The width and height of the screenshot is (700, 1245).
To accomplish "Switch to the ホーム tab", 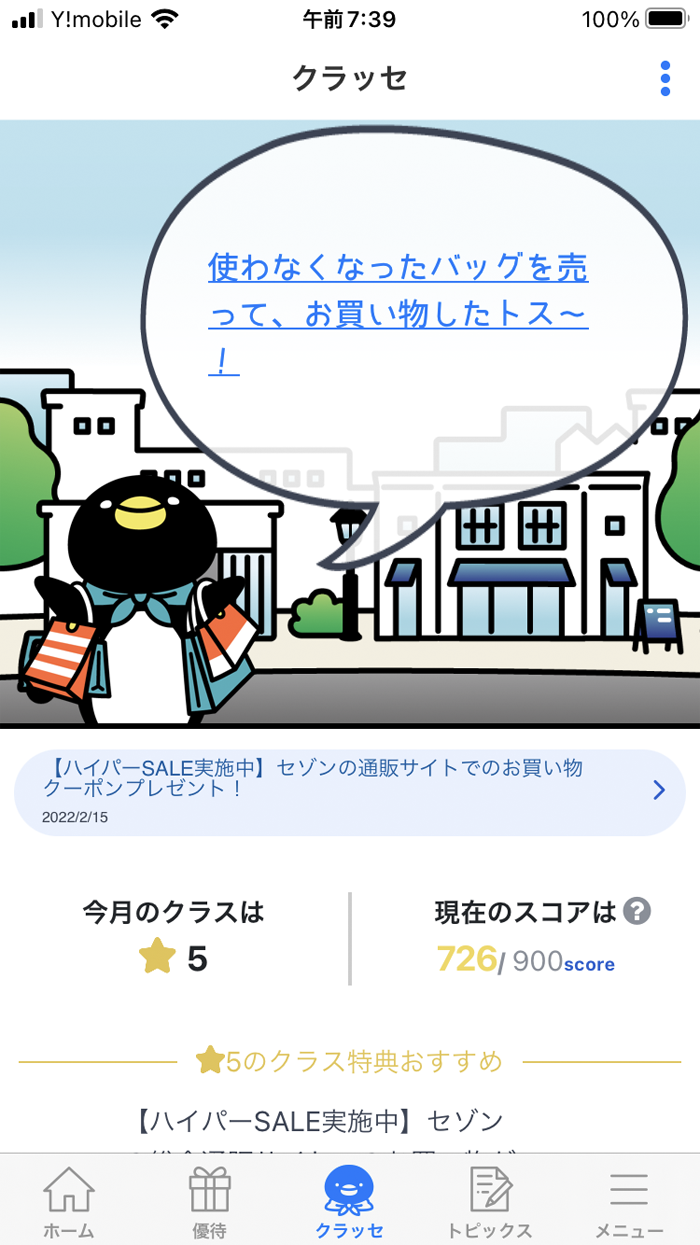I will point(69,1202).
